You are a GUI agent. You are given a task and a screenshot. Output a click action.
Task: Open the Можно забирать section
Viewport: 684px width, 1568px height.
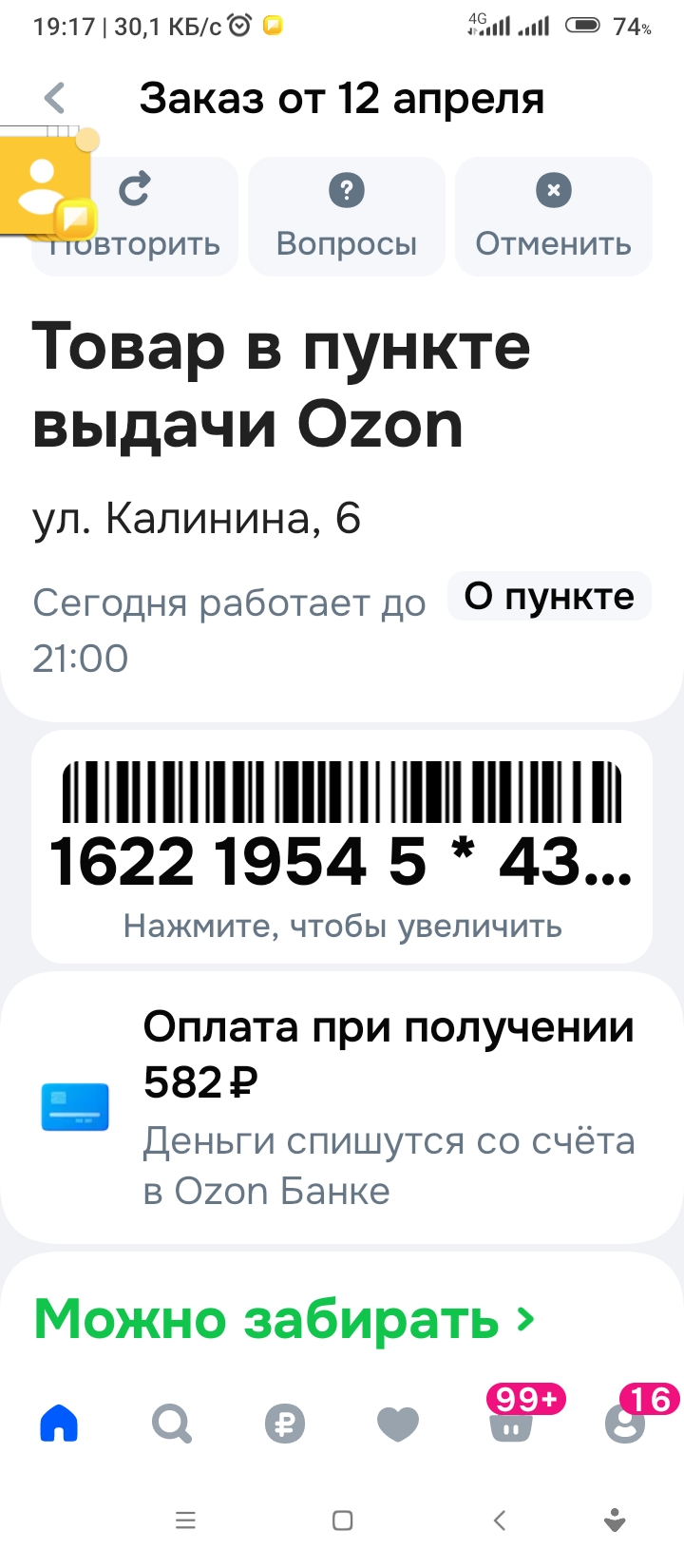tap(285, 1320)
